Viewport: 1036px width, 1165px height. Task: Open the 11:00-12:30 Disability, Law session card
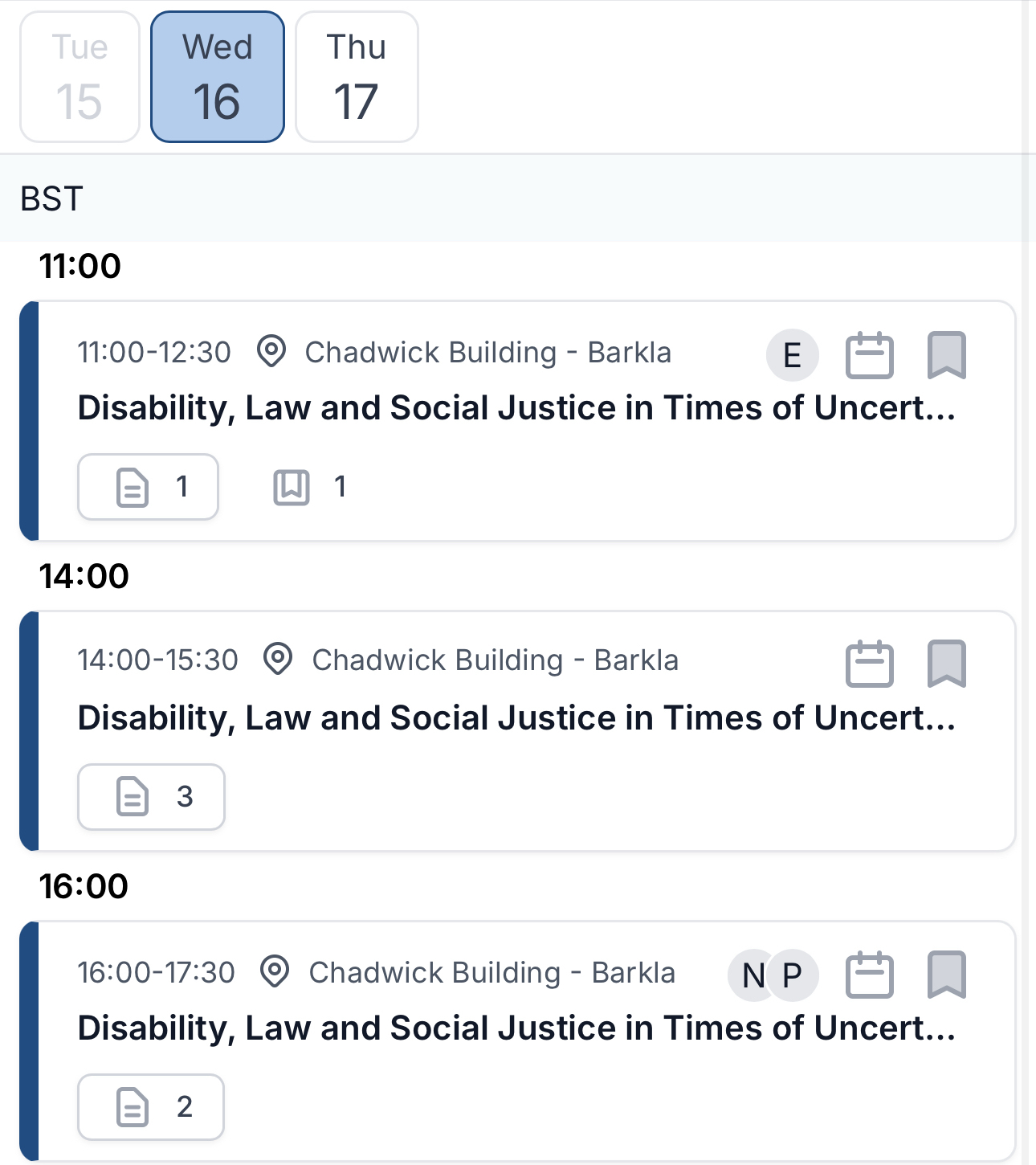(516, 408)
